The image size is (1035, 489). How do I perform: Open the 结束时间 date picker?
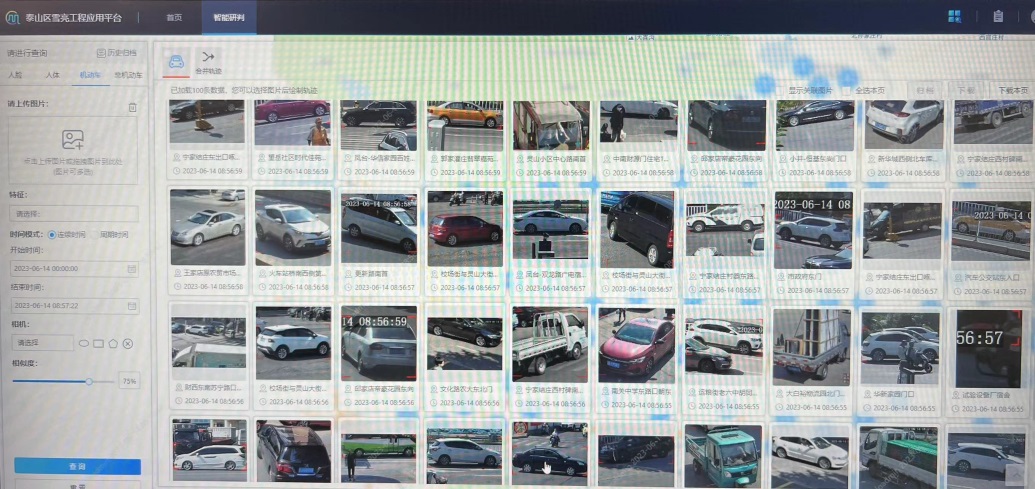pyautogui.click(x=74, y=305)
